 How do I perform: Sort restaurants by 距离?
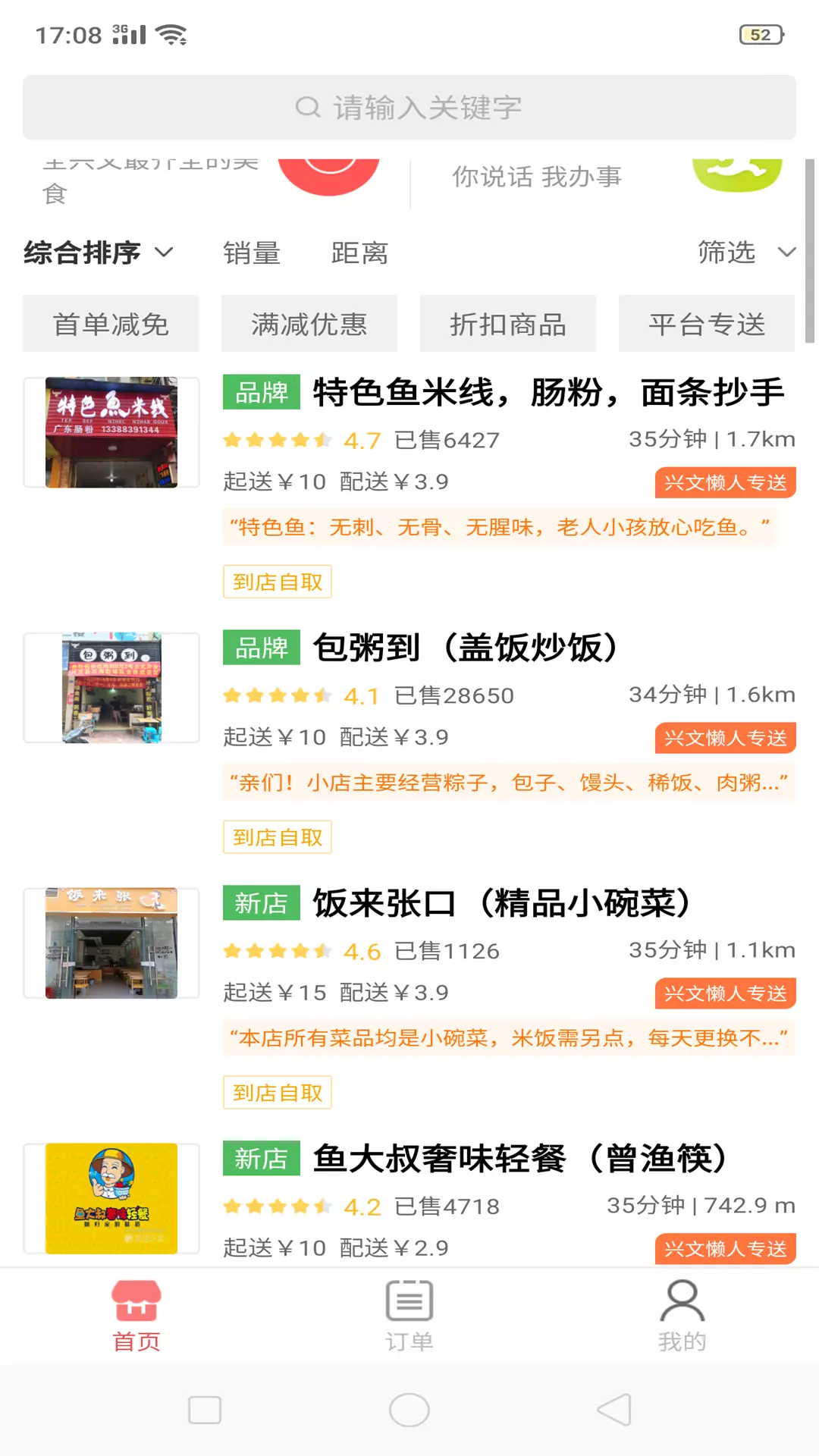tap(359, 253)
